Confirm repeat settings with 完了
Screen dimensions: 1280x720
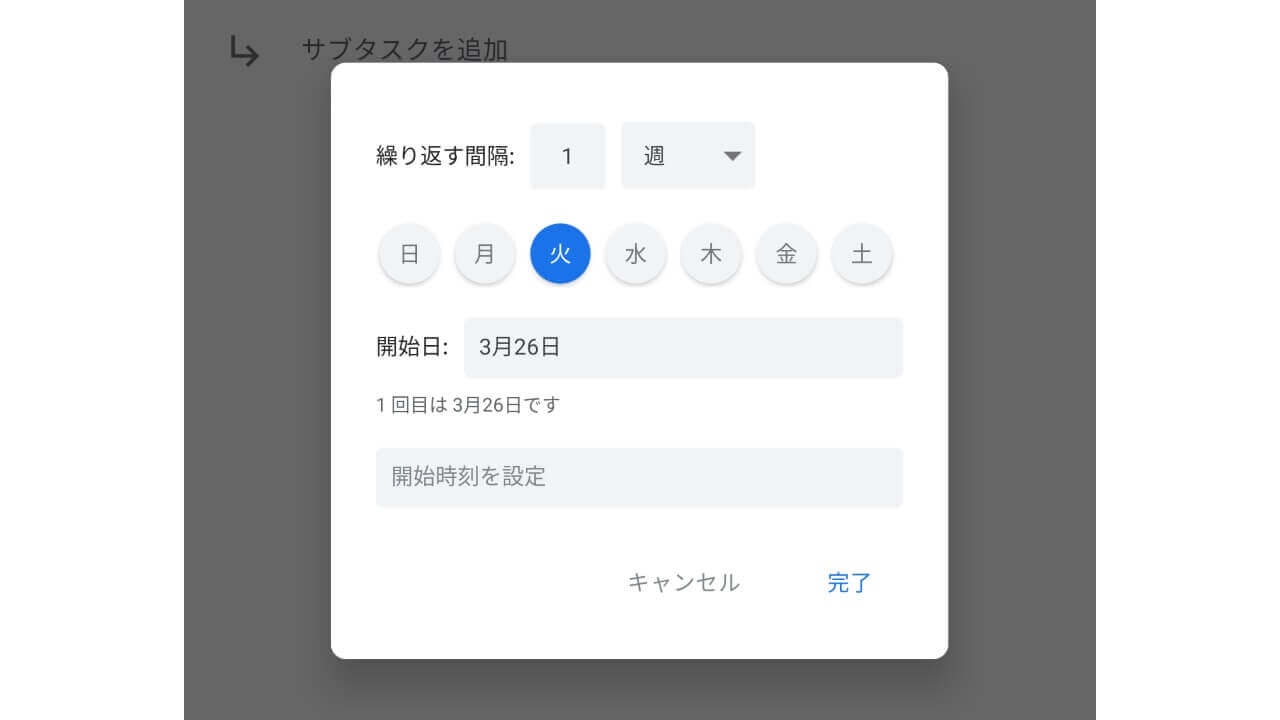(849, 583)
